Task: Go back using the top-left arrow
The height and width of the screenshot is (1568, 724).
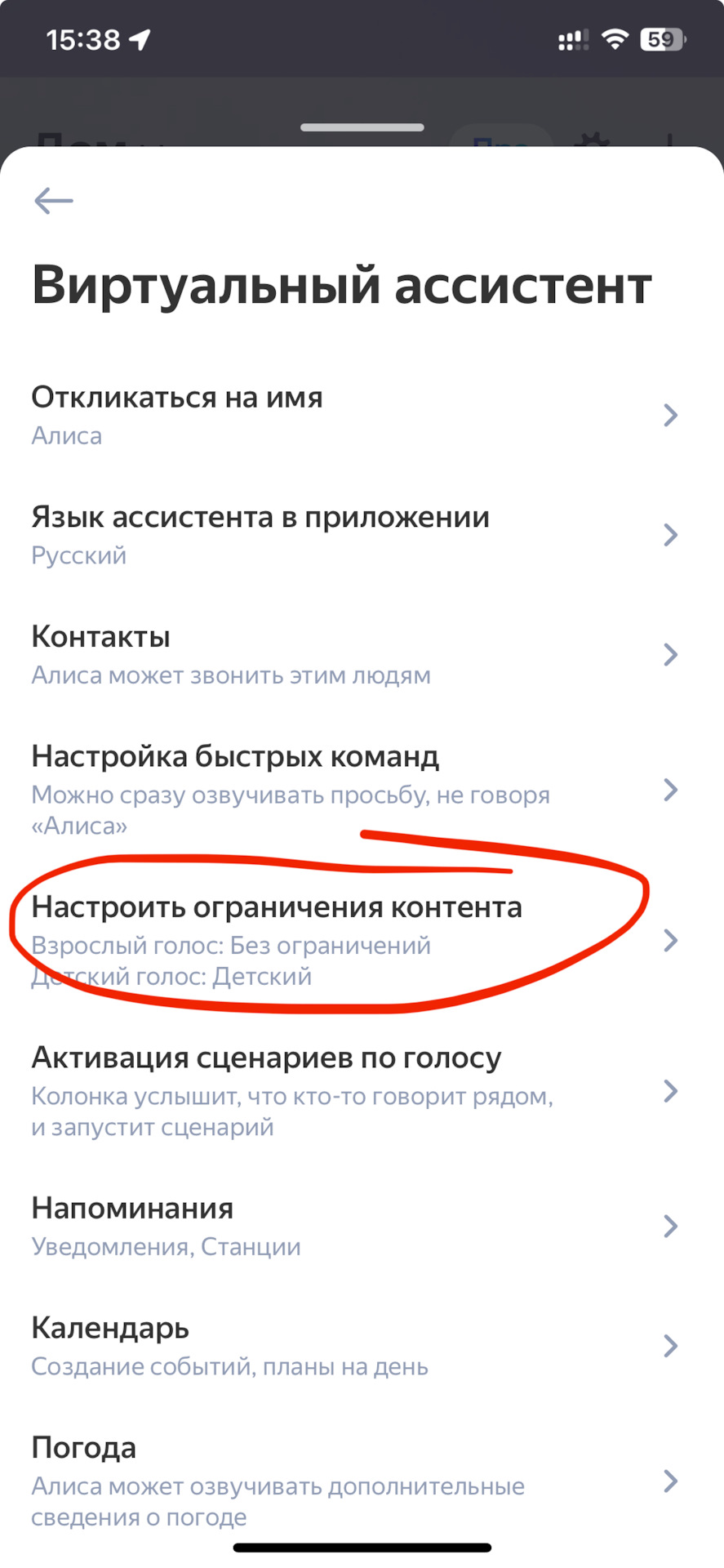Action: point(54,200)
